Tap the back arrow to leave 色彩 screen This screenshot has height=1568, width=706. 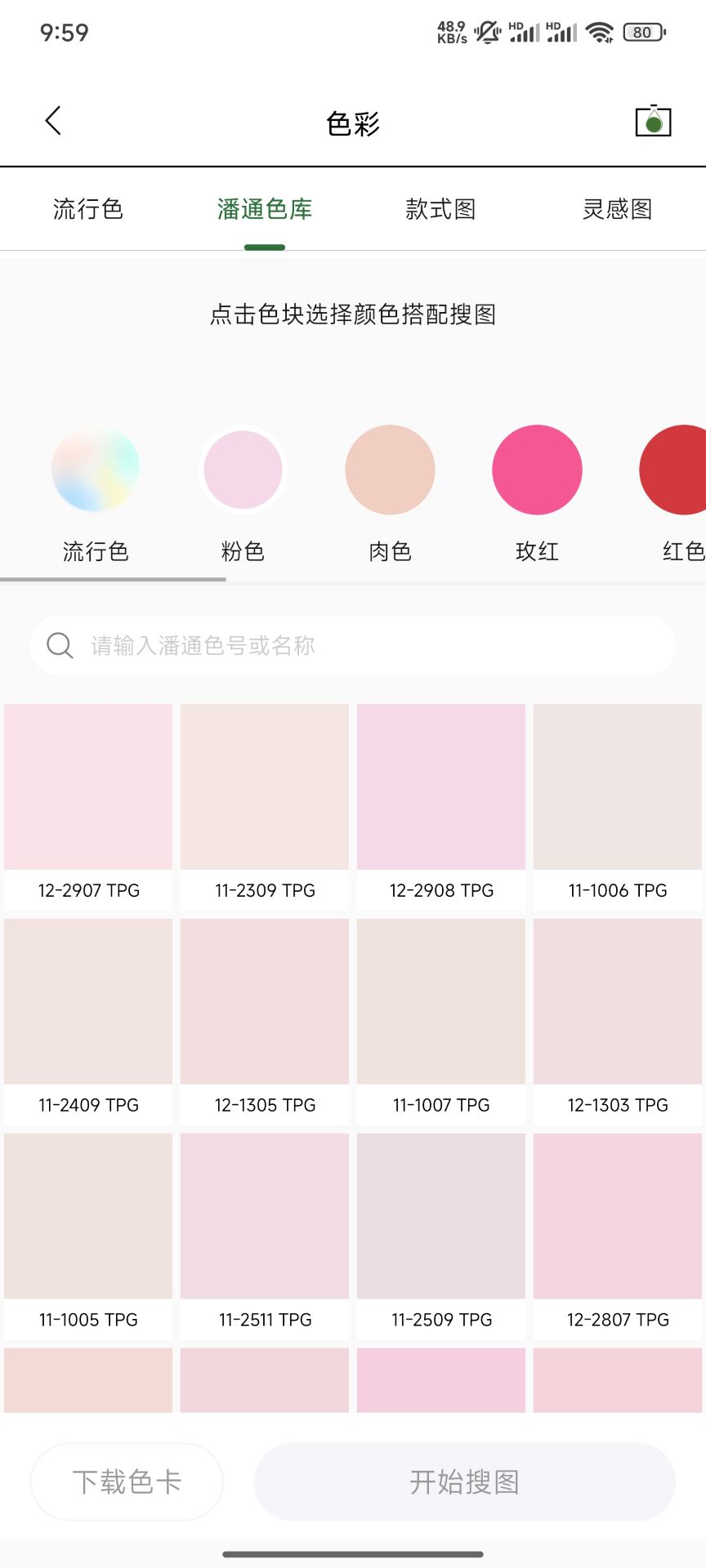[x=53, y=119]
